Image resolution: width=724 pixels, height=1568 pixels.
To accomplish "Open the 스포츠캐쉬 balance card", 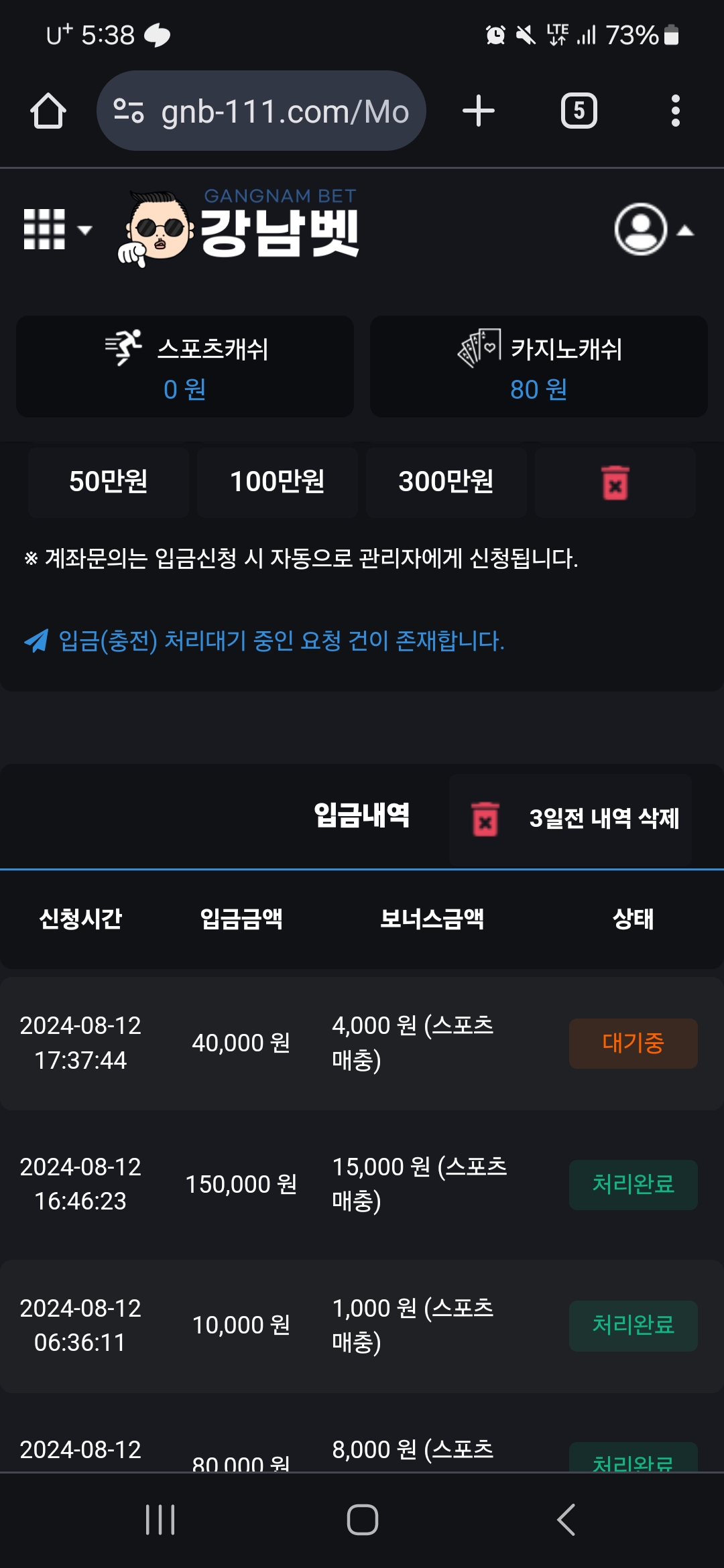I will 185,367.
